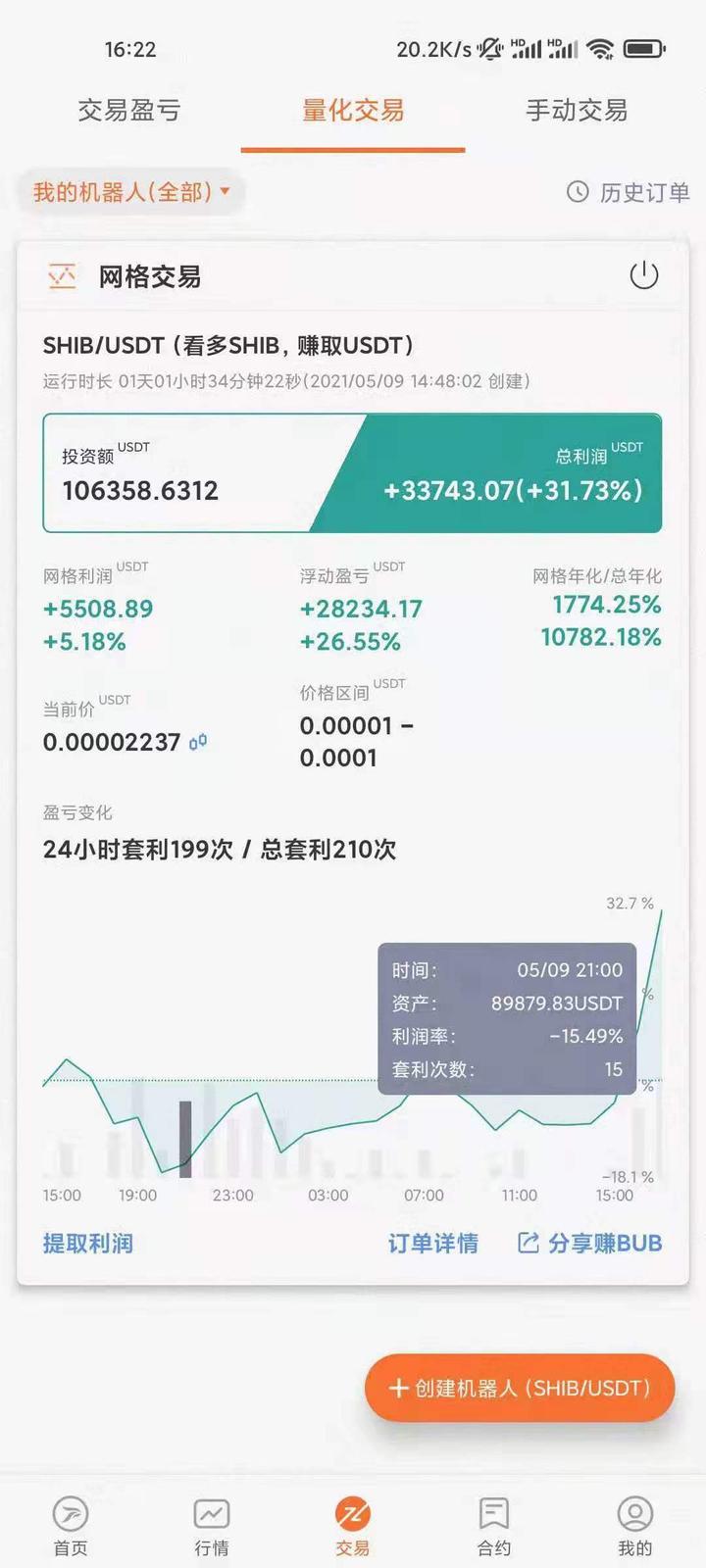The height and width of the screenshot is (1568, 706).
Task: Switch the grid bot off via power button
Action: pos(644,275)
